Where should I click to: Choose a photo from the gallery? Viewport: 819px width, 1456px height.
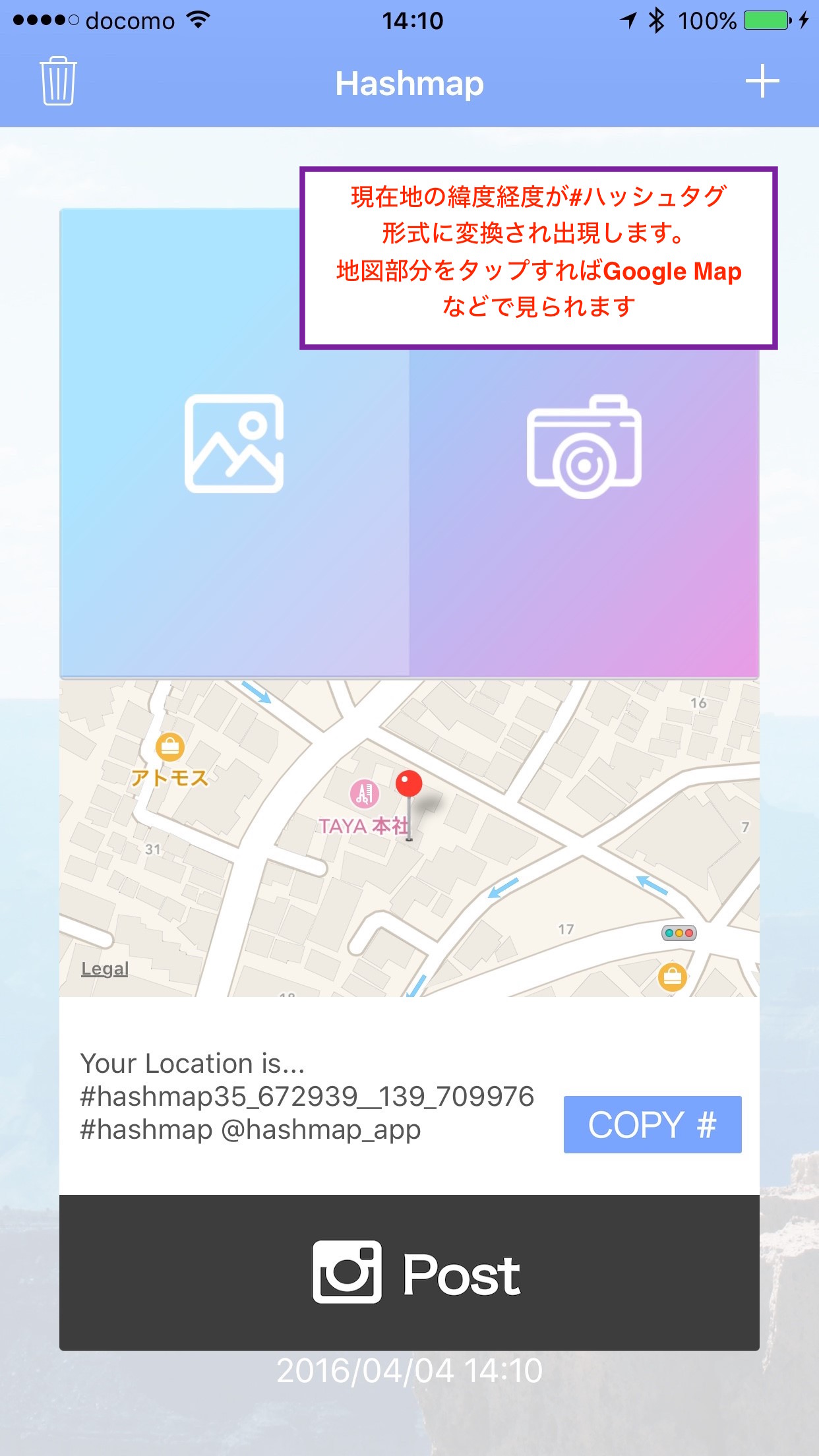234,443
